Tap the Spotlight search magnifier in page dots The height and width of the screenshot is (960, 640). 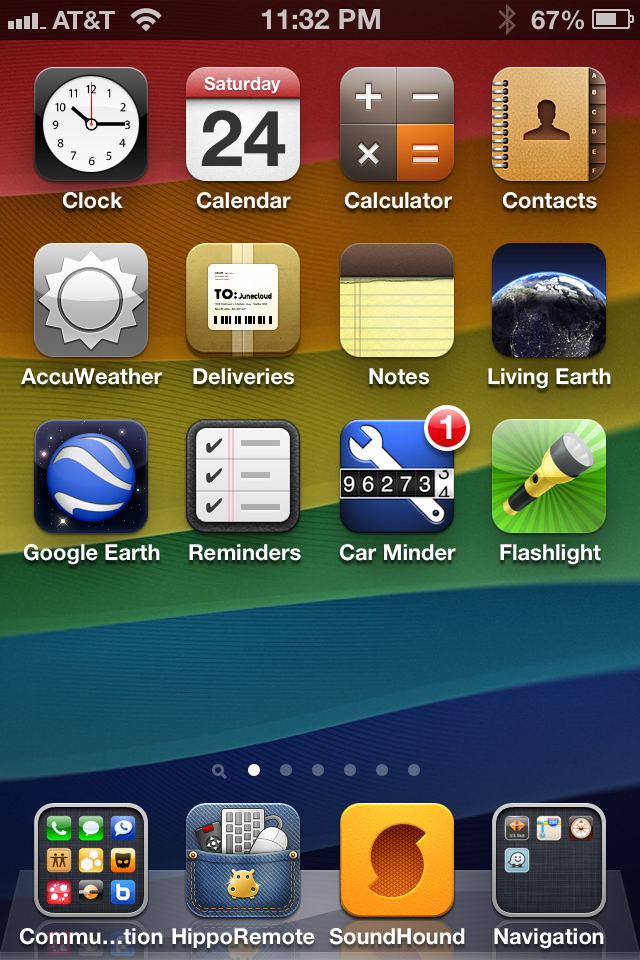(x=219, y=771)
